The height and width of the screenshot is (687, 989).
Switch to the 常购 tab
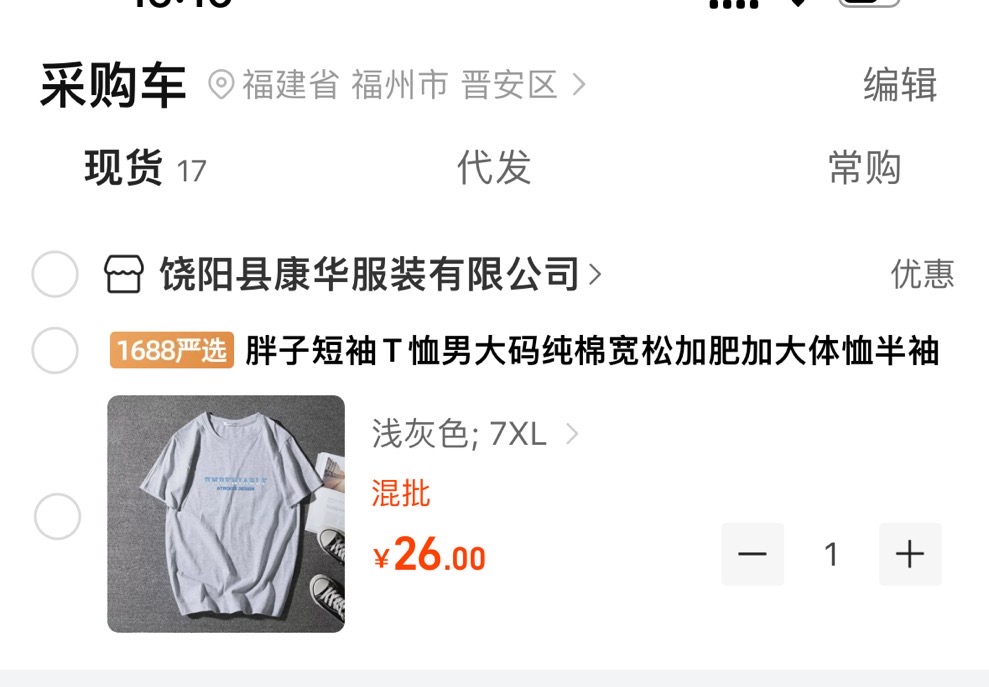point(864,167)
